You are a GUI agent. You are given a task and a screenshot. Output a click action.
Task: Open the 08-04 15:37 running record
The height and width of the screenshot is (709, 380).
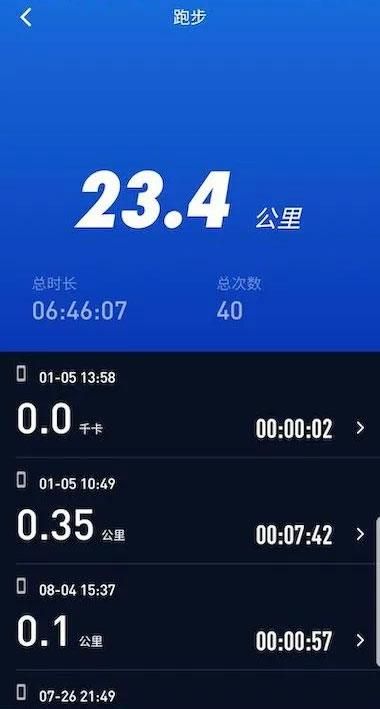(190, 617)
